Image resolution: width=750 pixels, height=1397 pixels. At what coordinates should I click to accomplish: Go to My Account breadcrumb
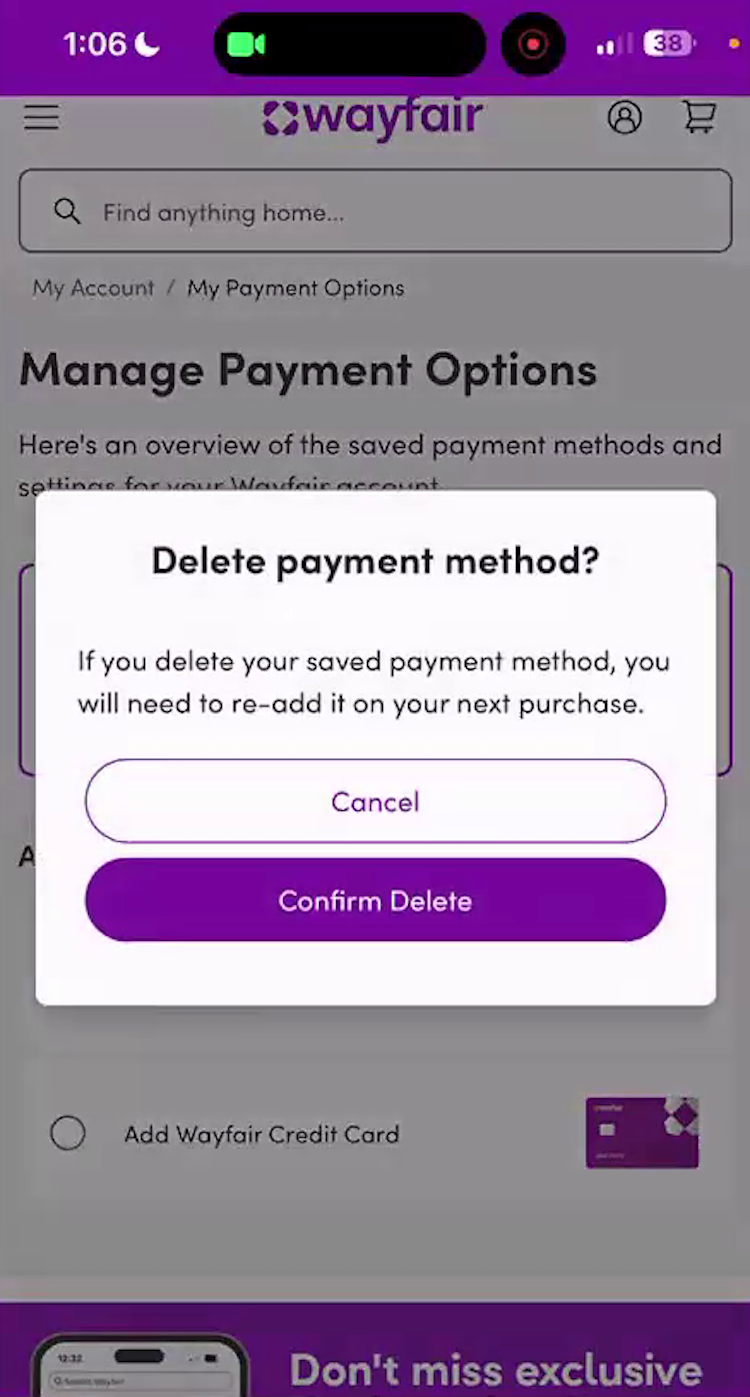93,288
